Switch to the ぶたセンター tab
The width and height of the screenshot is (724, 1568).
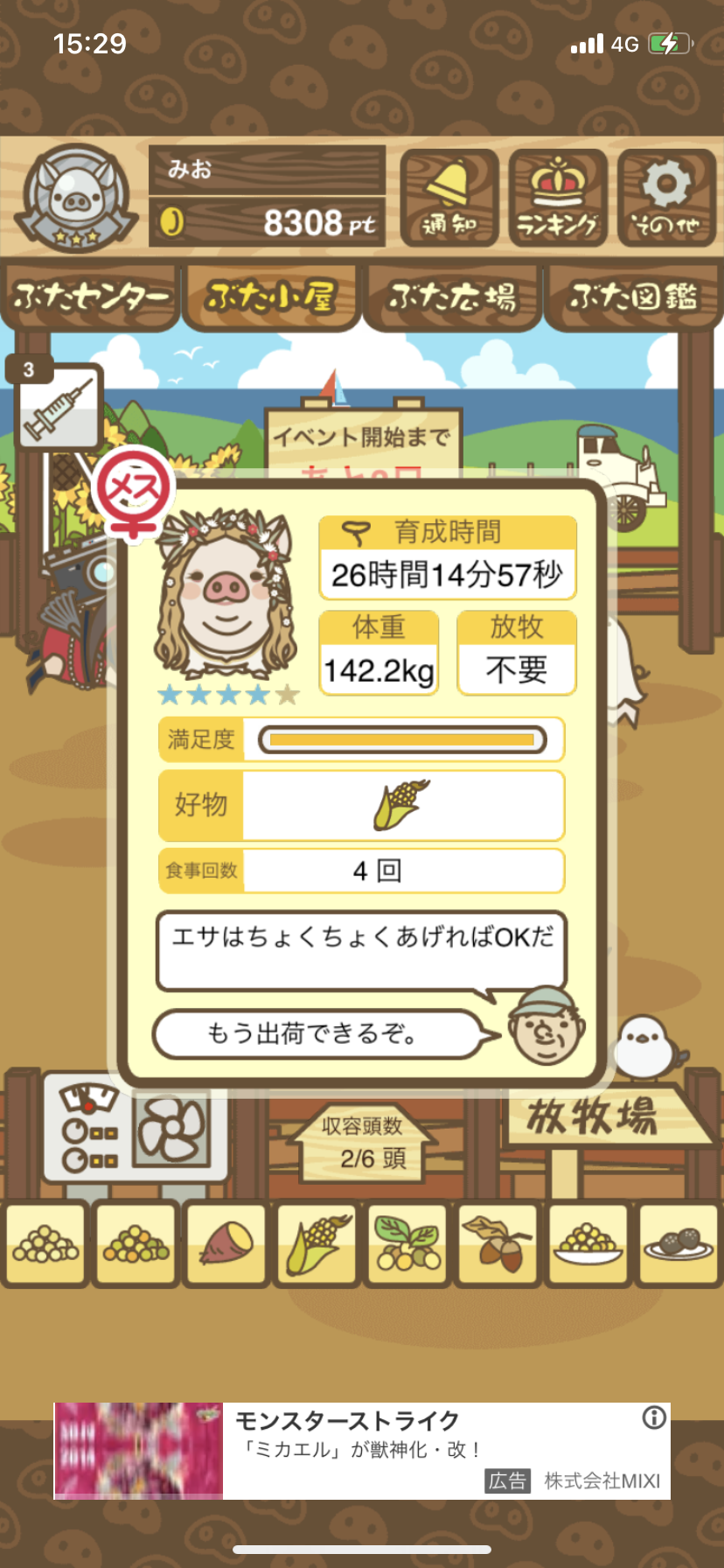tap(91, 297)
